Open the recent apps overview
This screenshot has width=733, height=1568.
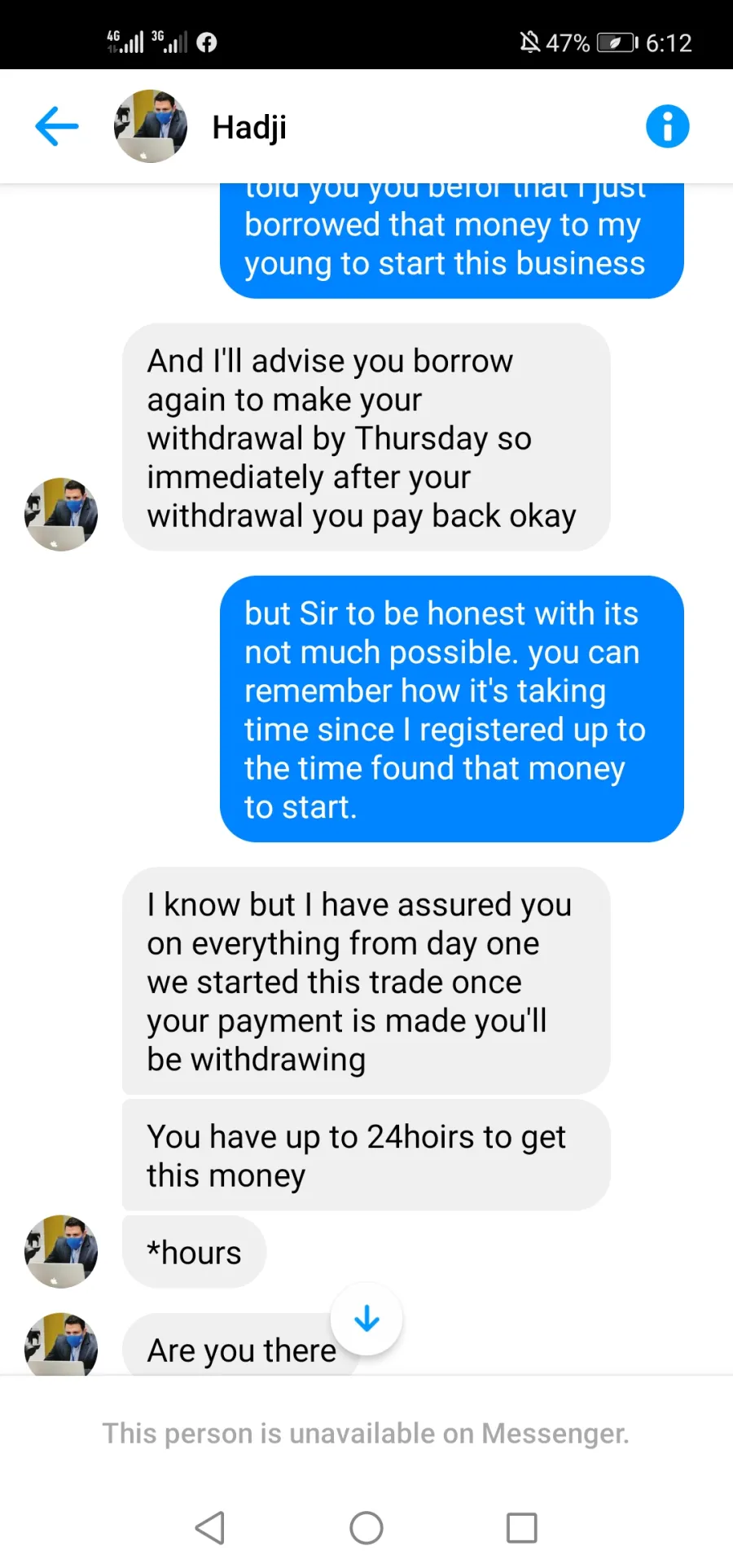click(522, 1527)
